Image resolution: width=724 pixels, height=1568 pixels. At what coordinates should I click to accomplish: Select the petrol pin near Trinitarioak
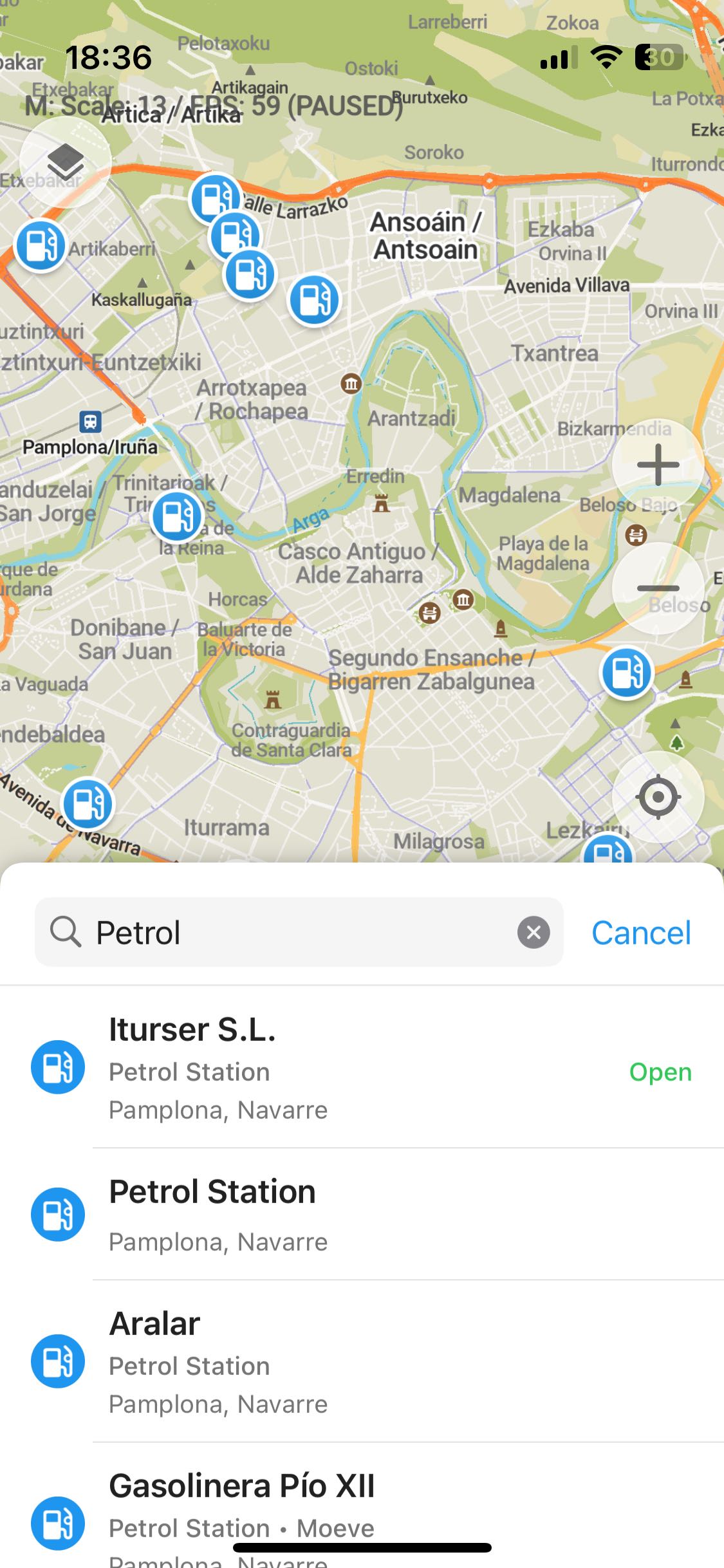(x=177, y=516)
